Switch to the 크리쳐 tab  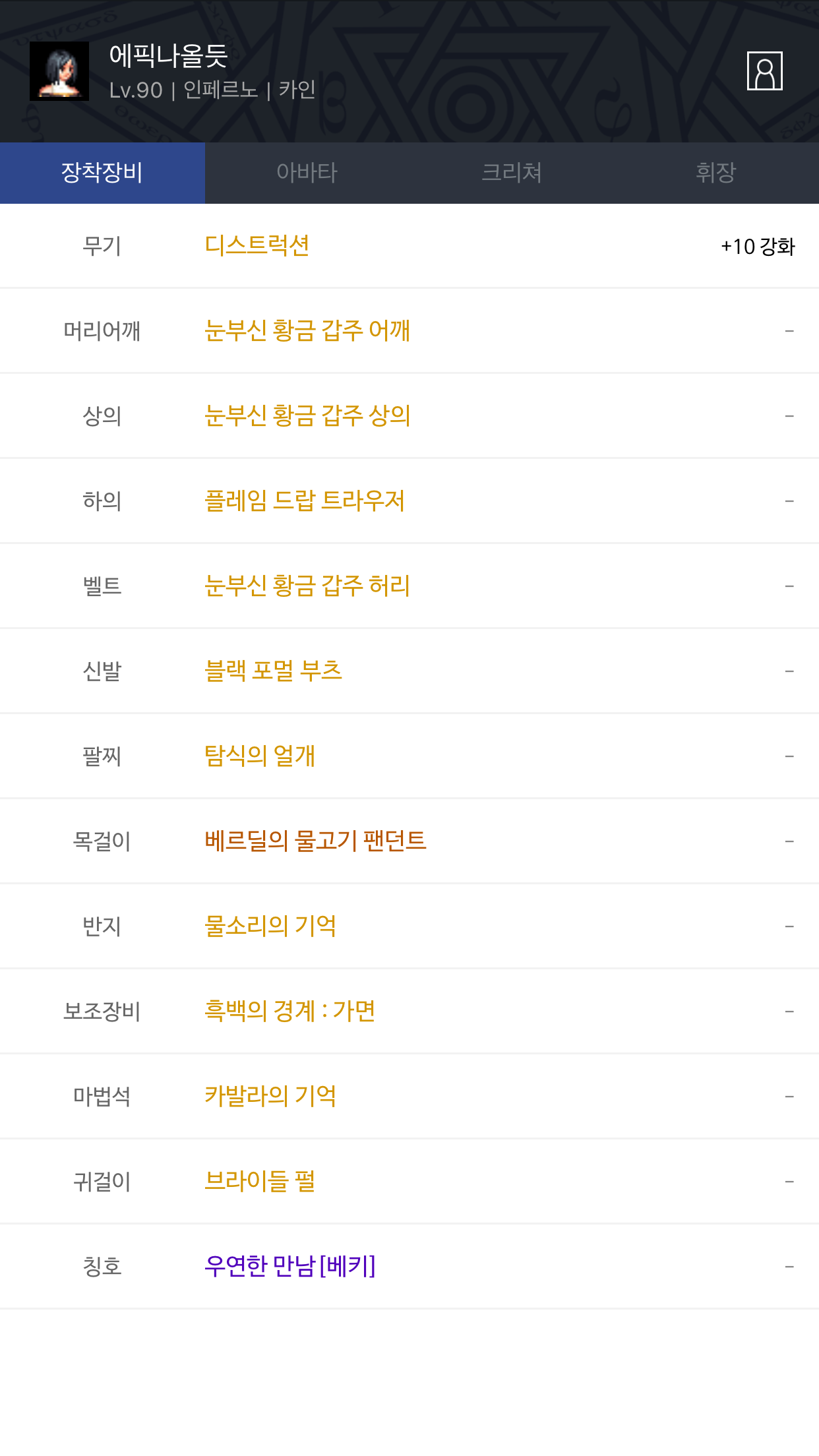click(x=512, y=173)
